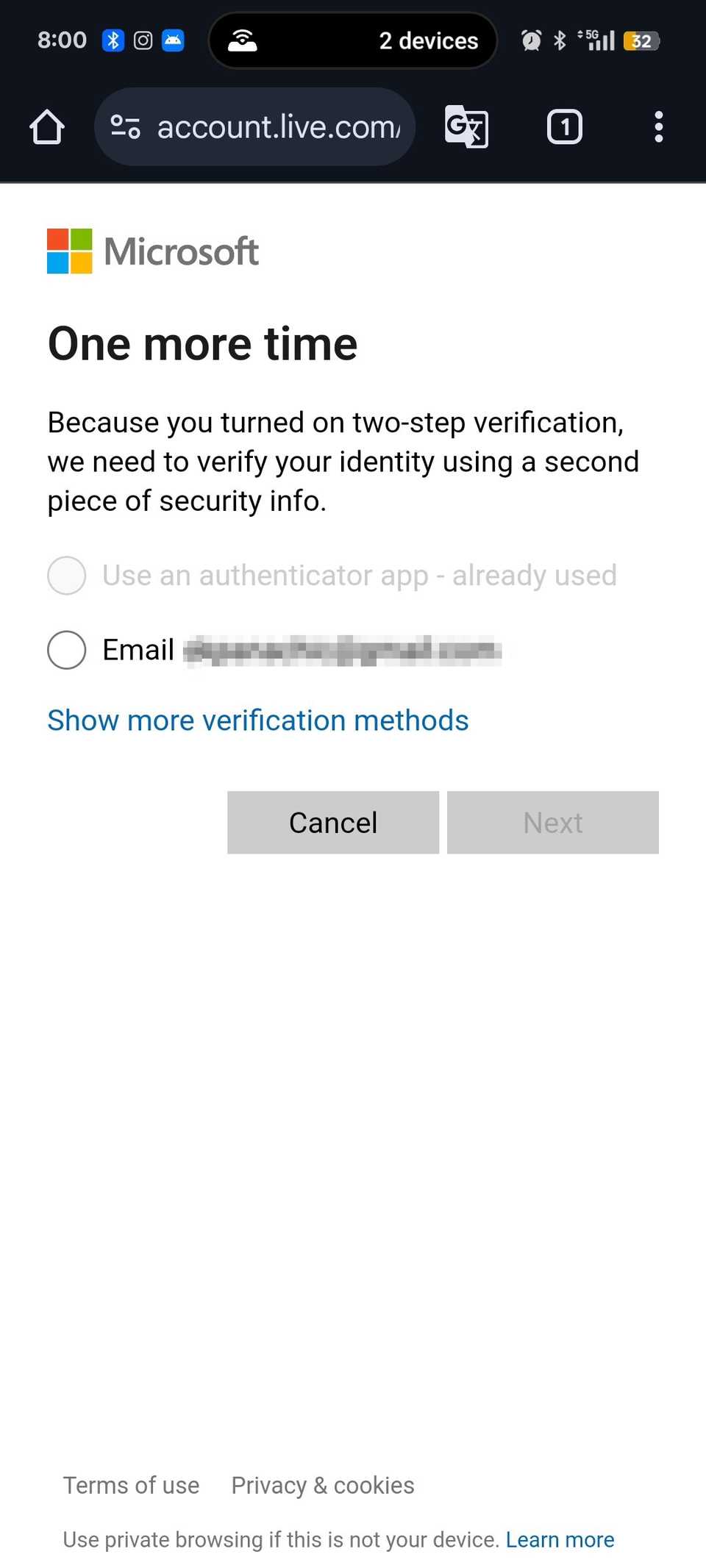The width and height of the screenshot is (706, 1568).
Task: Tap the Instagram notification icon in status bar
Action: [x=143, y=40]
